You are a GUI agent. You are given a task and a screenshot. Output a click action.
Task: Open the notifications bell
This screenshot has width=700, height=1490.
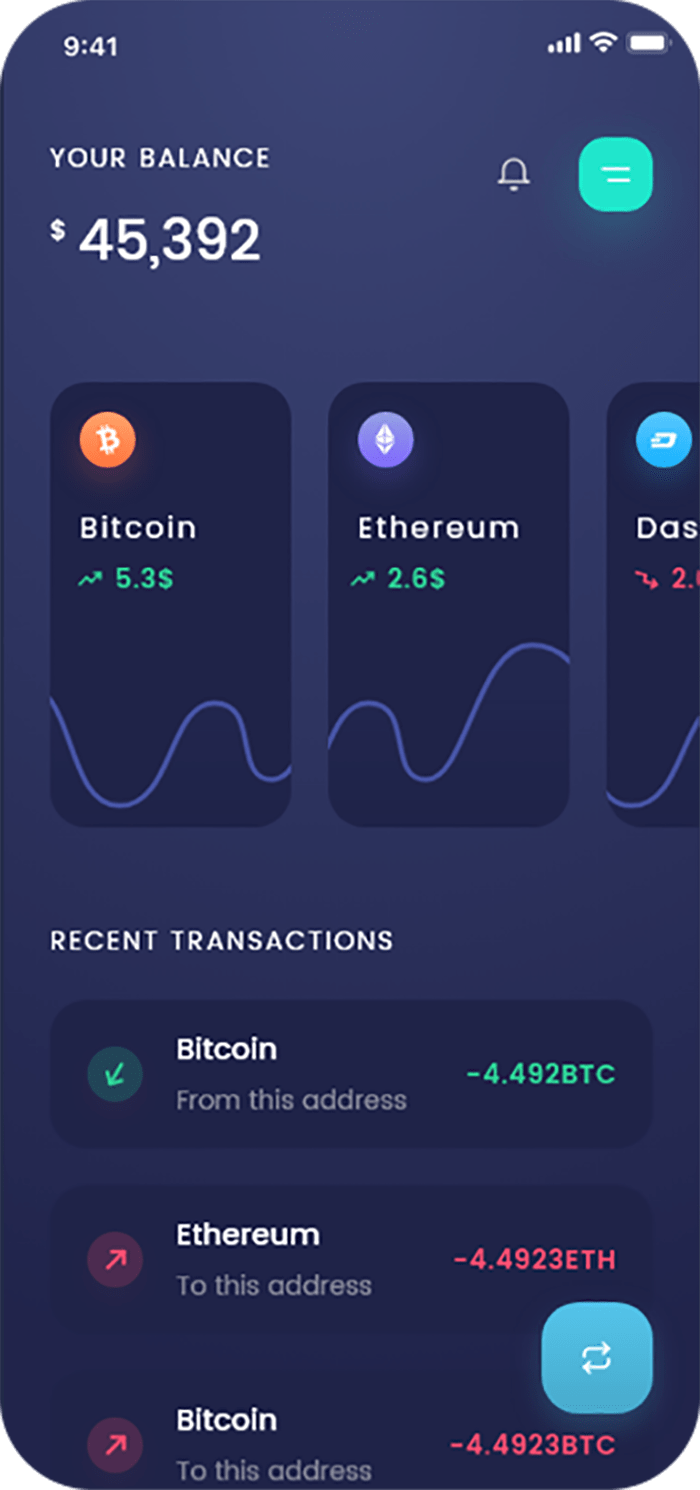point(514,175)
